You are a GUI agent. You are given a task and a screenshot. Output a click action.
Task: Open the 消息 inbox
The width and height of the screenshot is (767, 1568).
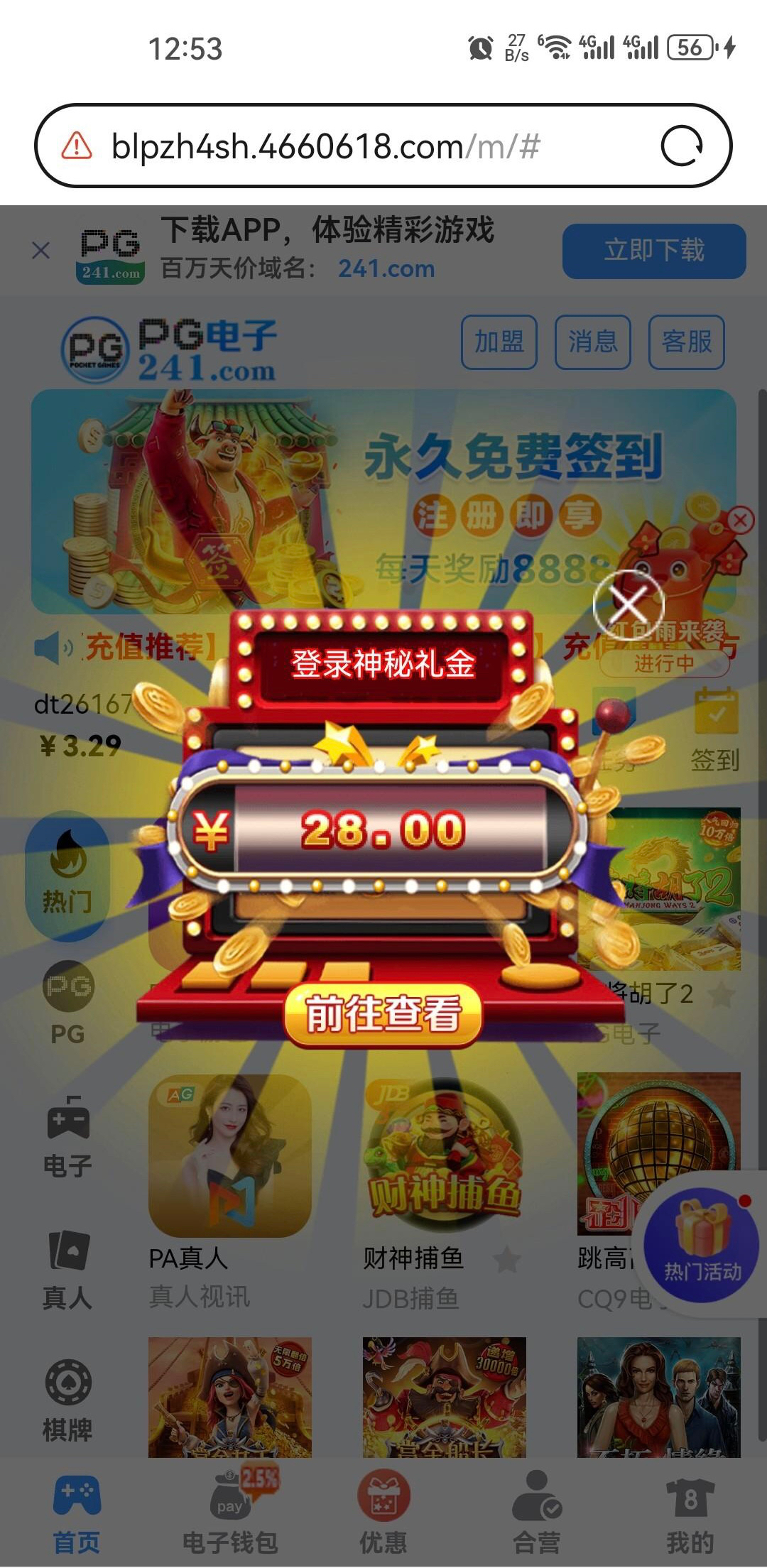coord(592,342)
